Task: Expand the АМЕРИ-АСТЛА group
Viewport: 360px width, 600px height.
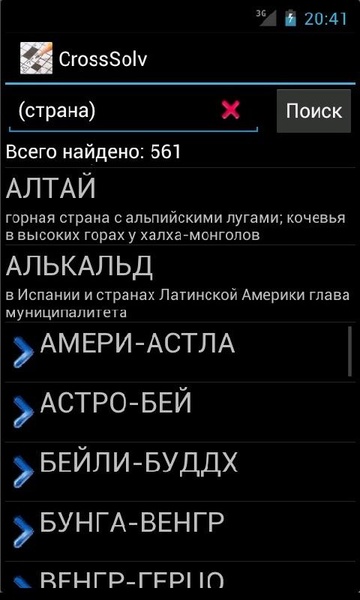Action: point(180,352)
